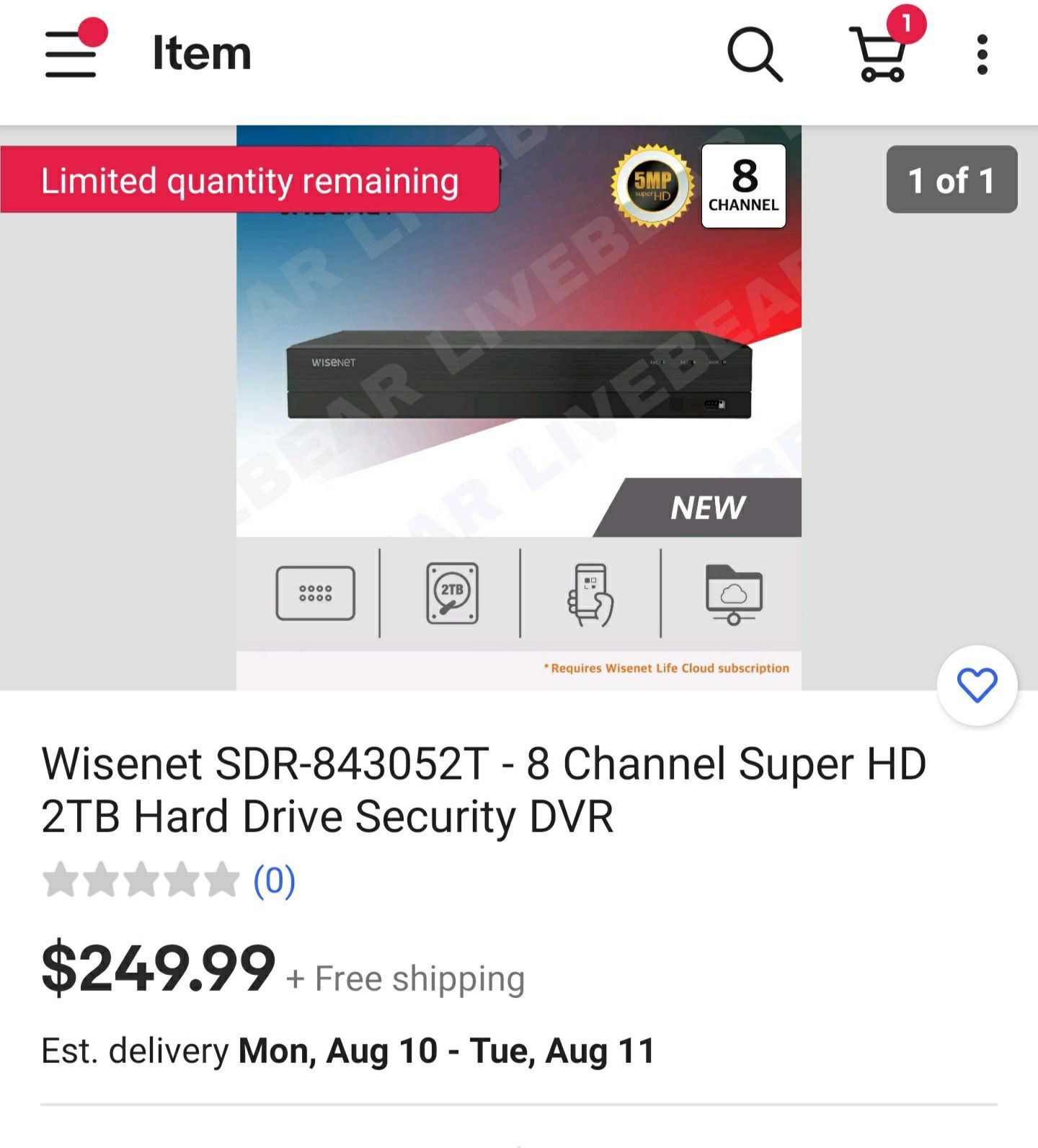Viewport: 1038px width, 1148px height.
Task: Add this DVR to your watchlist
Action: pyautogui.click(x=977, y=685)
